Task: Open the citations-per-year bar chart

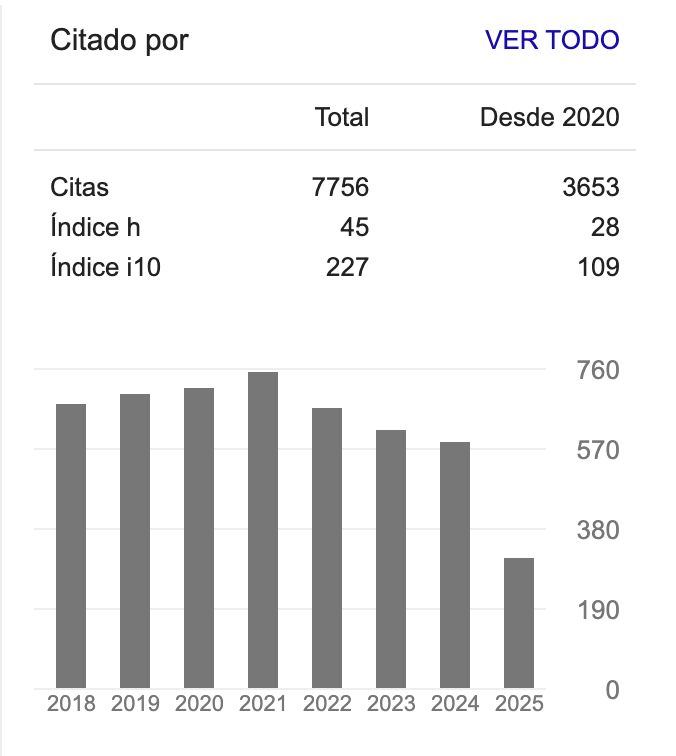Action: [x=296, y=530]
